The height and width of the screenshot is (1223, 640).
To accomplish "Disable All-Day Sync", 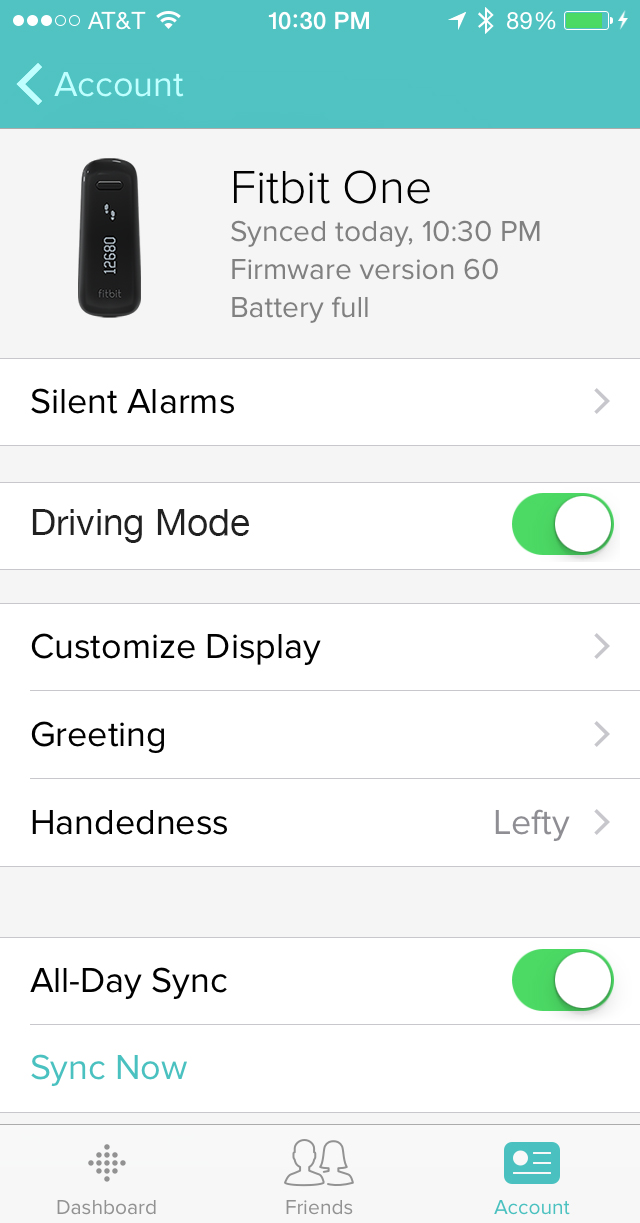I will pos(561,981).
